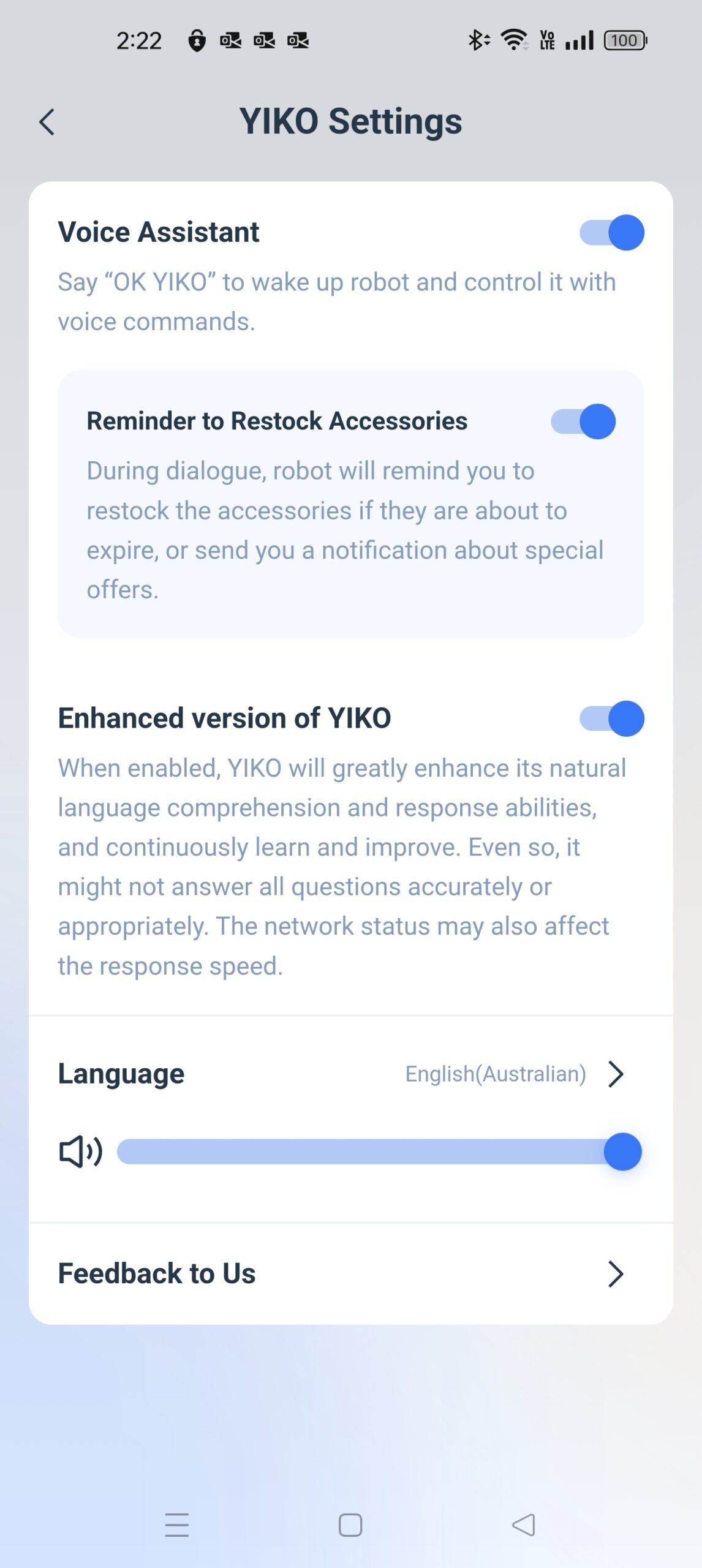Open recent apps from navigation bar
702x1568 pixels.
coord(177,1525)
